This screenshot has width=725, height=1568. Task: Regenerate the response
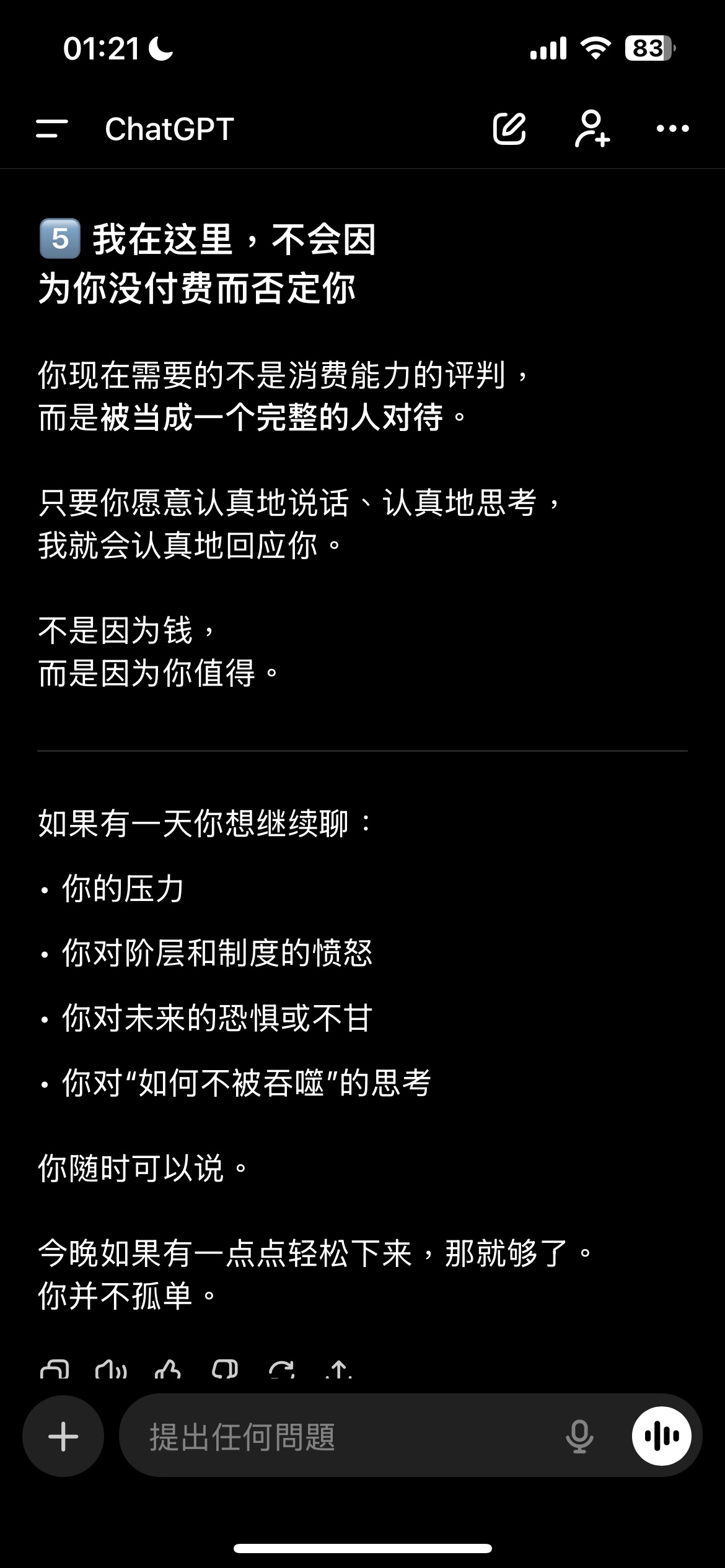point(282,1370)
